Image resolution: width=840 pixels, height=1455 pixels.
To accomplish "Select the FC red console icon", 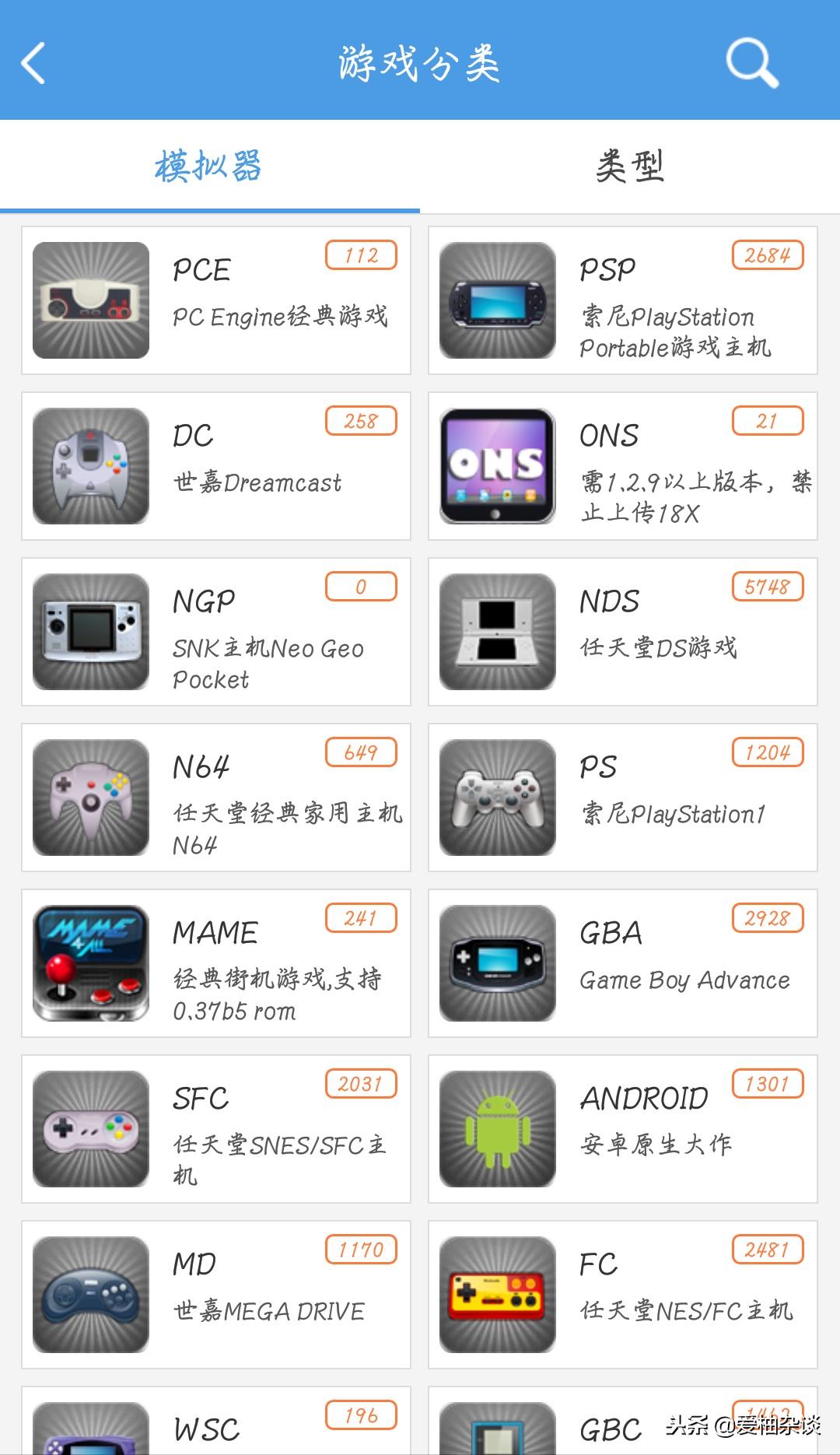I will click(x=497, y=1294).
